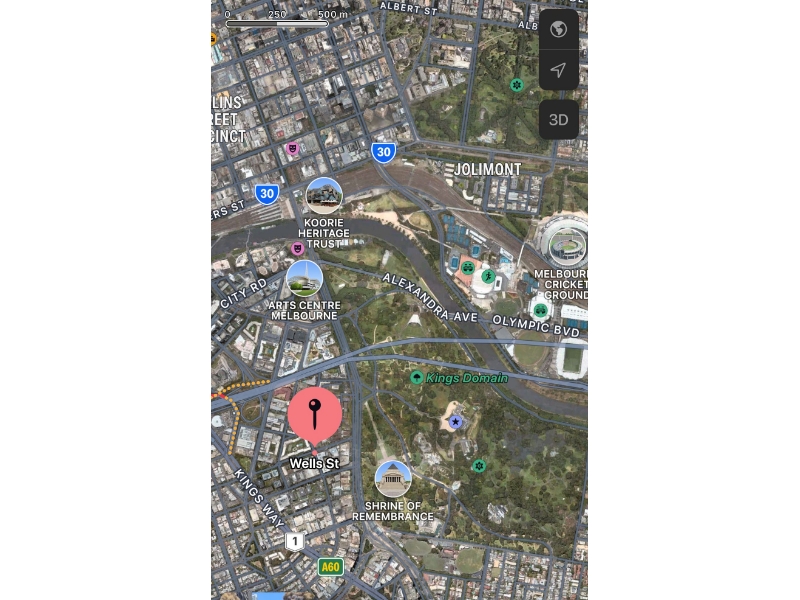Select the red Wells St pin
The image size is (800, 600).
coord(315,413)
